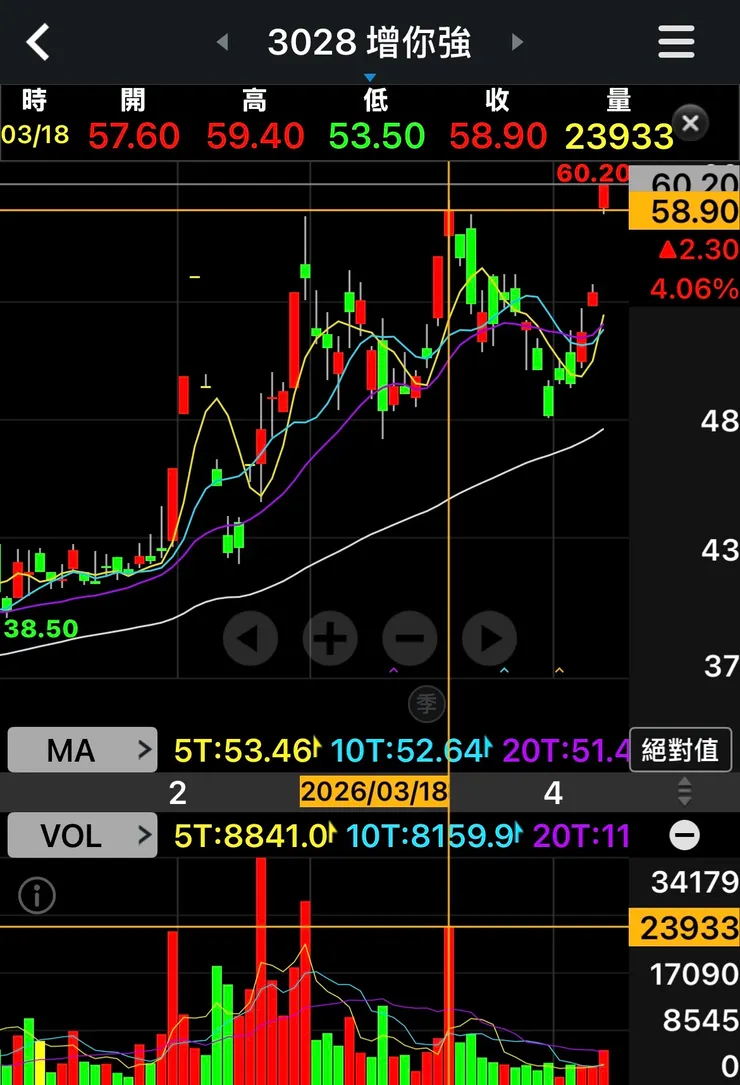This screenshot has height=1085, width=740.
Task: Switch to the next stock
Action: [x=517, y=43]
